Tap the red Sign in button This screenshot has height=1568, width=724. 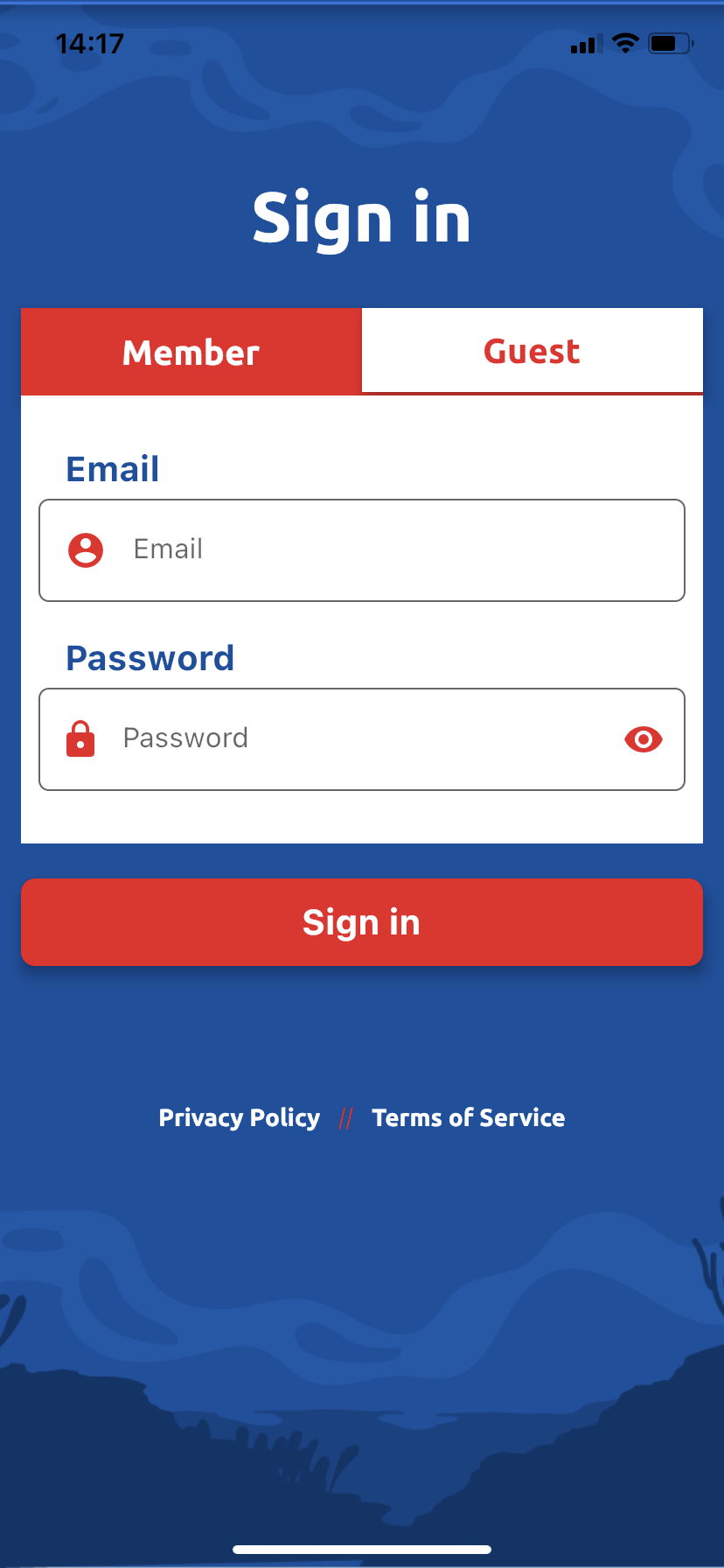pos(362,922)
